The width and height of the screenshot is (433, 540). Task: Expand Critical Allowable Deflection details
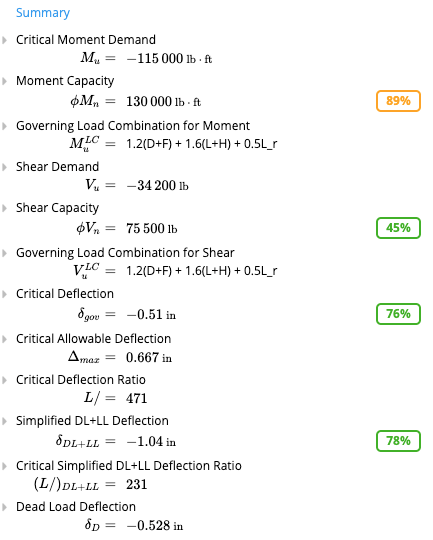tap(4, 339)
